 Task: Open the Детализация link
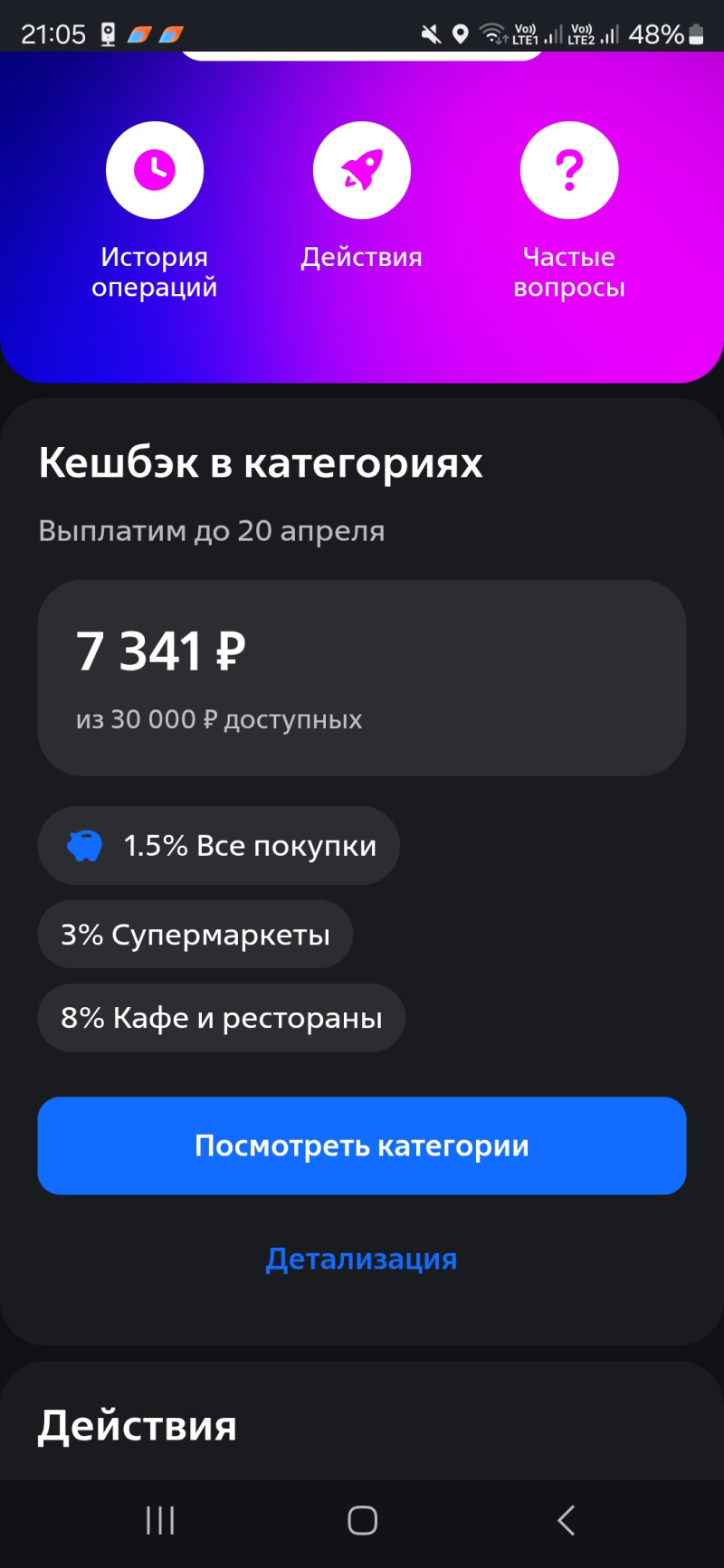(361, 1259)
